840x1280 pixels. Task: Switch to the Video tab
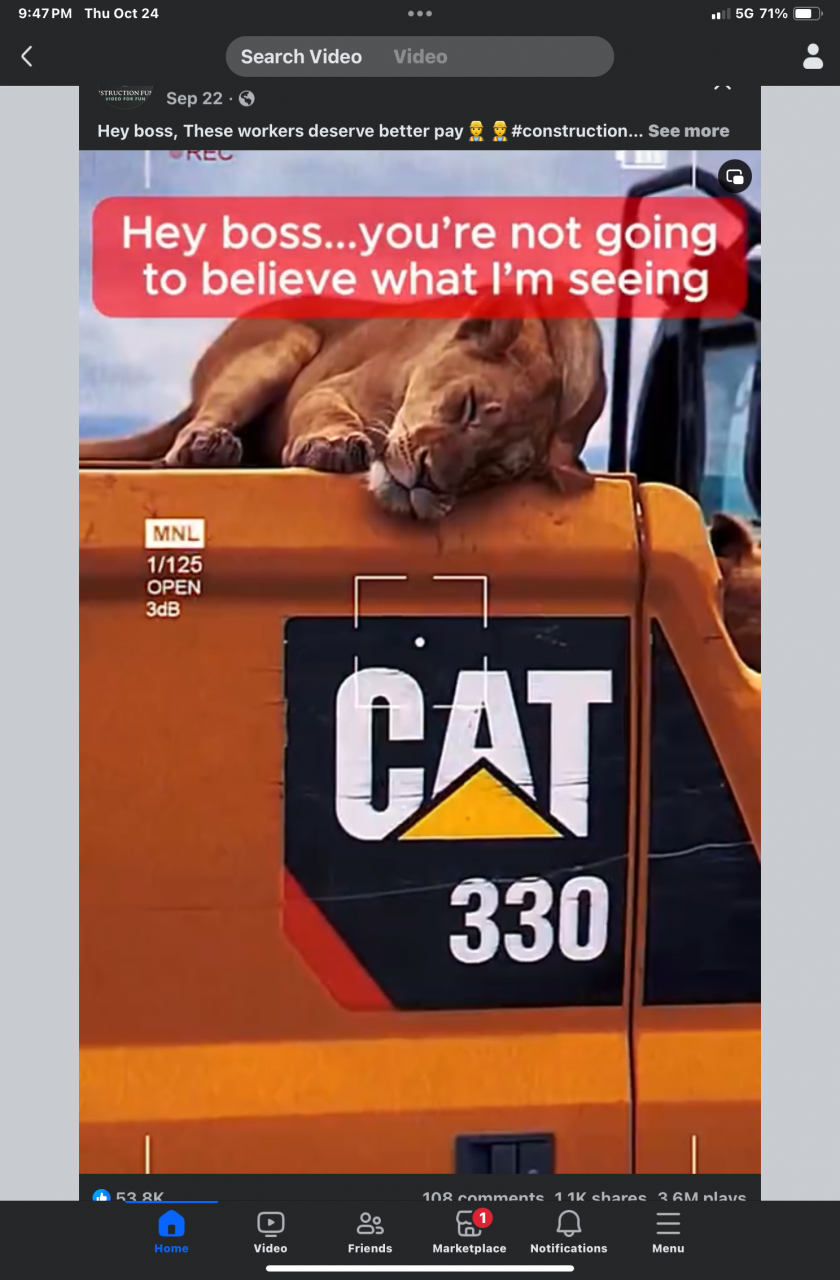pos(270,1231)
